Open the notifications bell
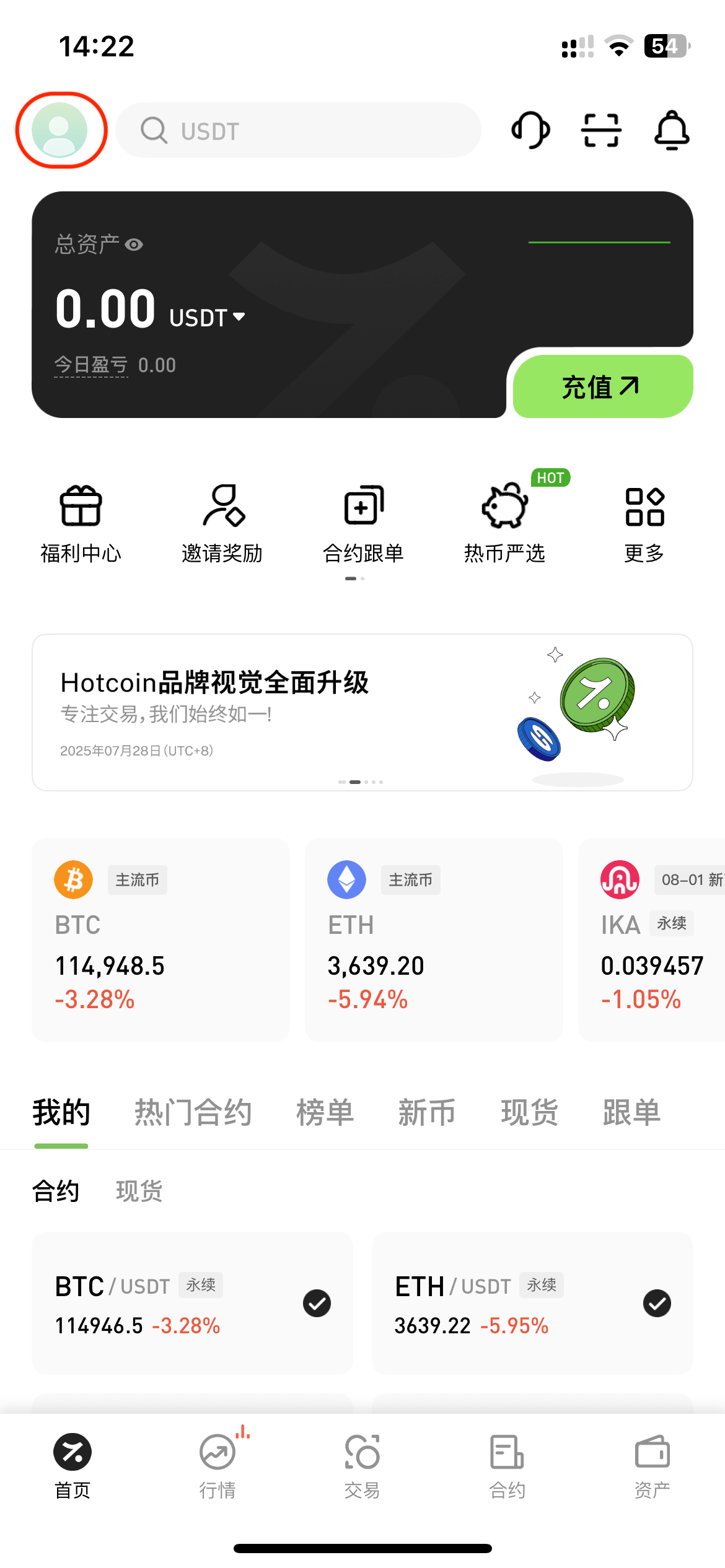 click(x=672, y=130)
